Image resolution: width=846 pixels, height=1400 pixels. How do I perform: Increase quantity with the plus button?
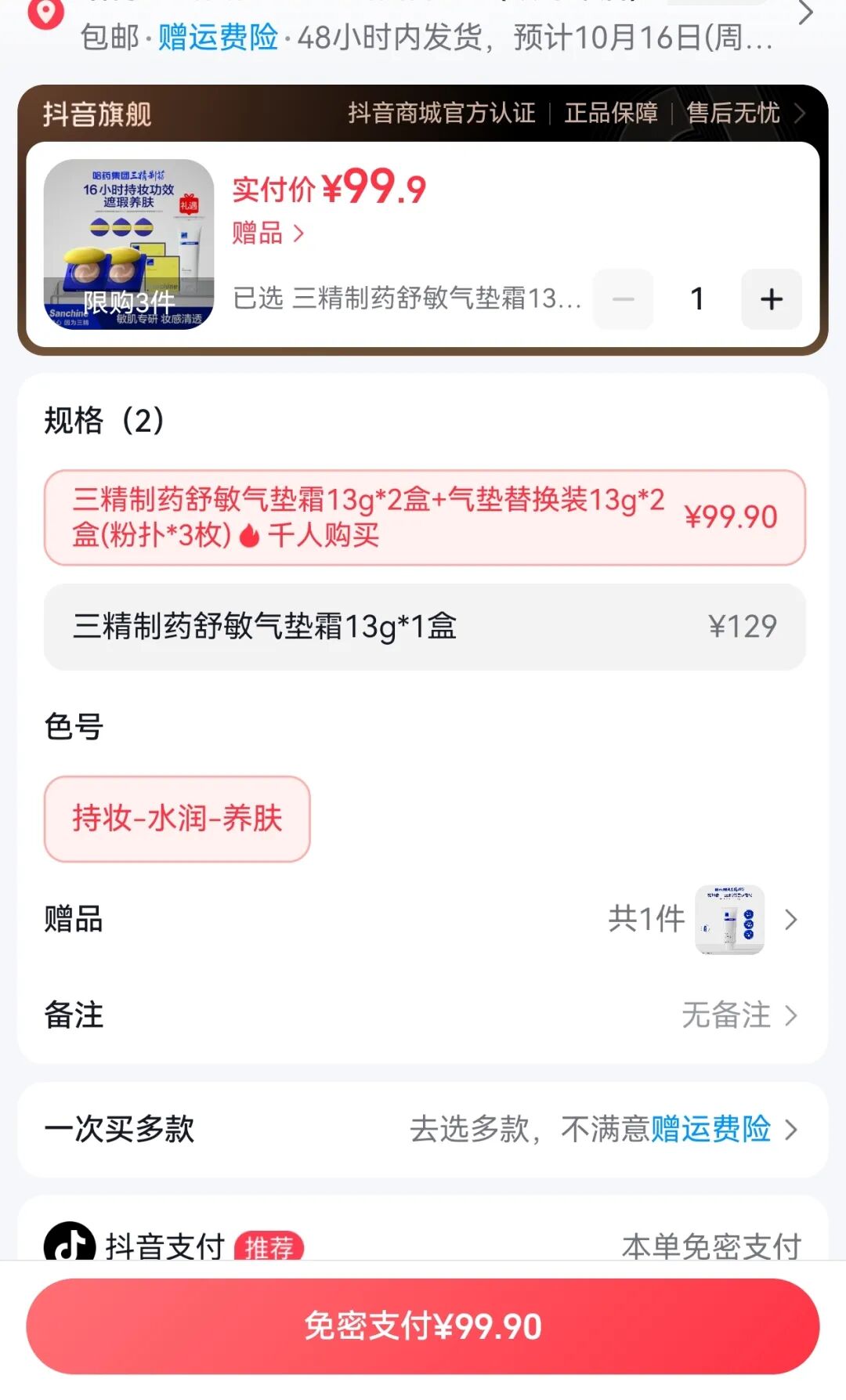(x=771, y=298)
